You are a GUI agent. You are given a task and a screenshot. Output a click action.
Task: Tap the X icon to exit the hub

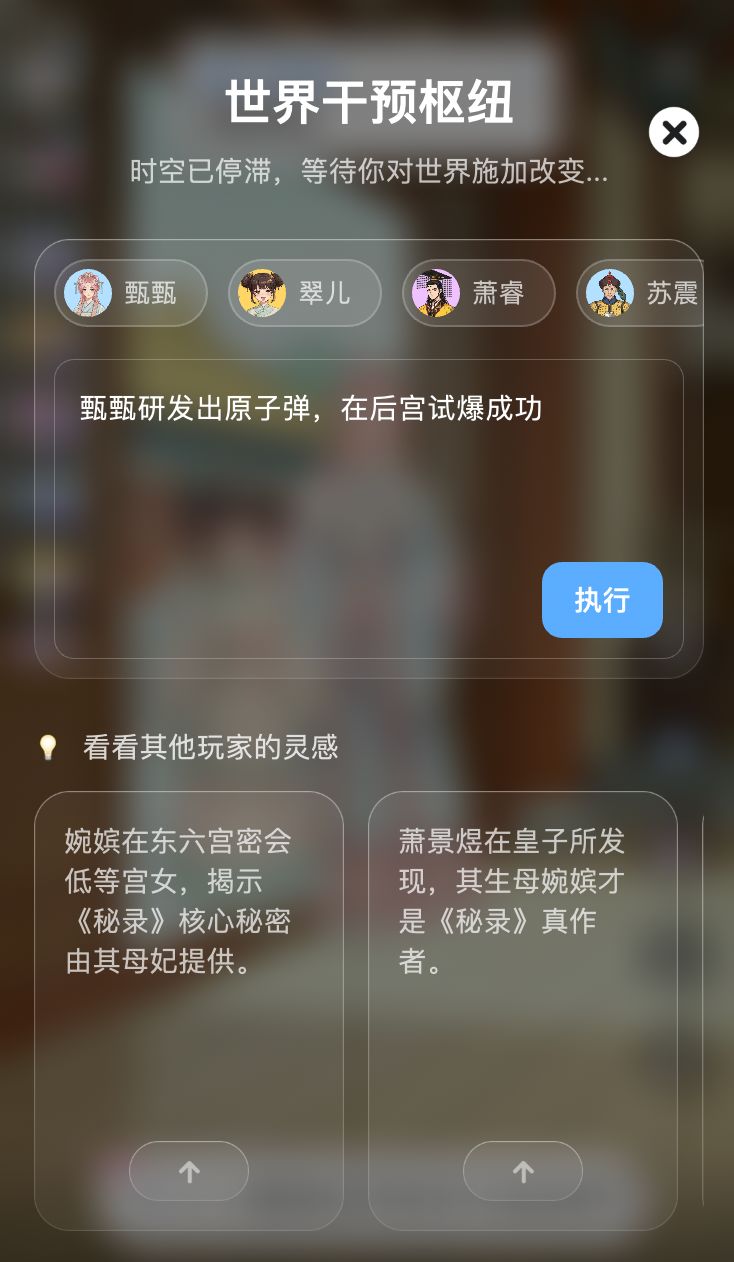(674, 132)
